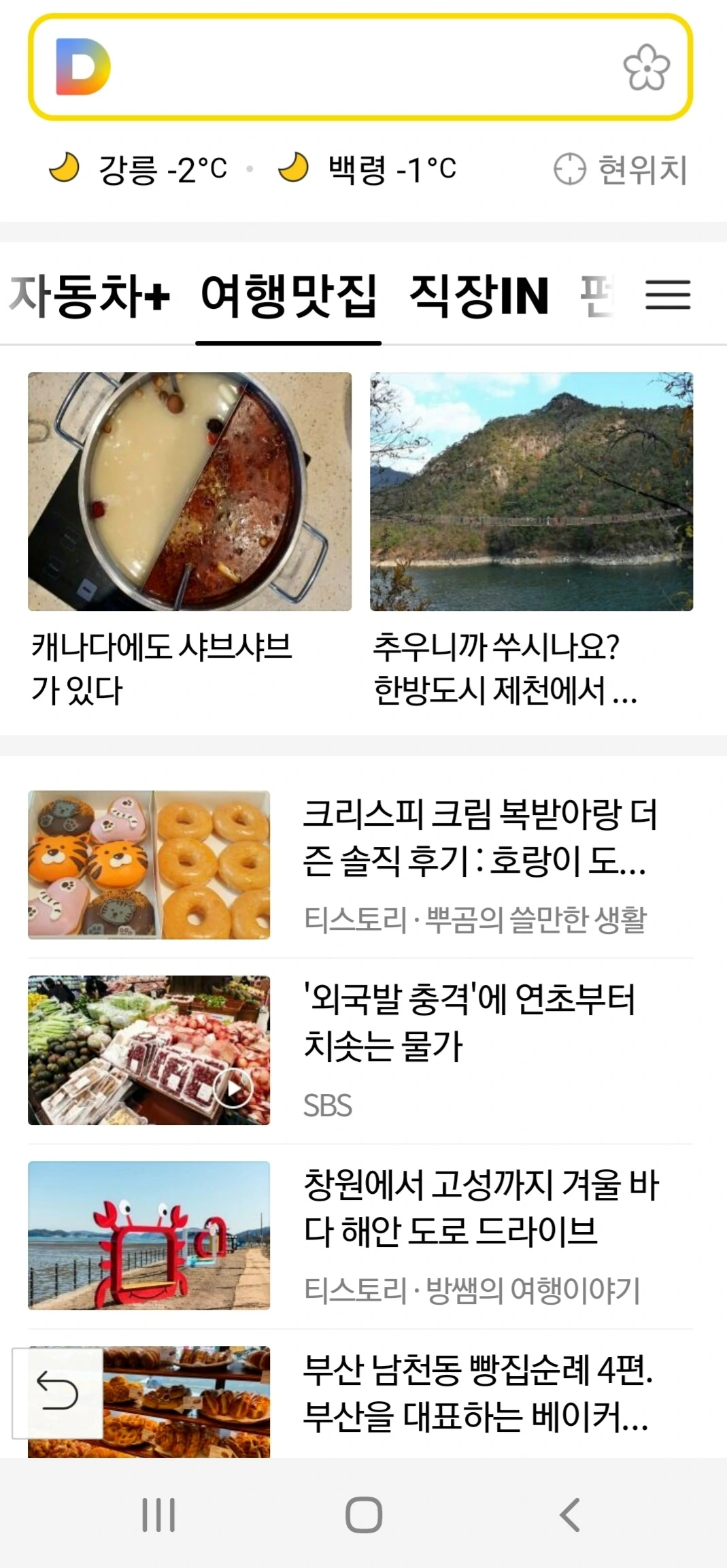Use current location (현위치) for weather
Image resolution: width=727 pixels, height=1568 pixels.
tap(620, 169)
